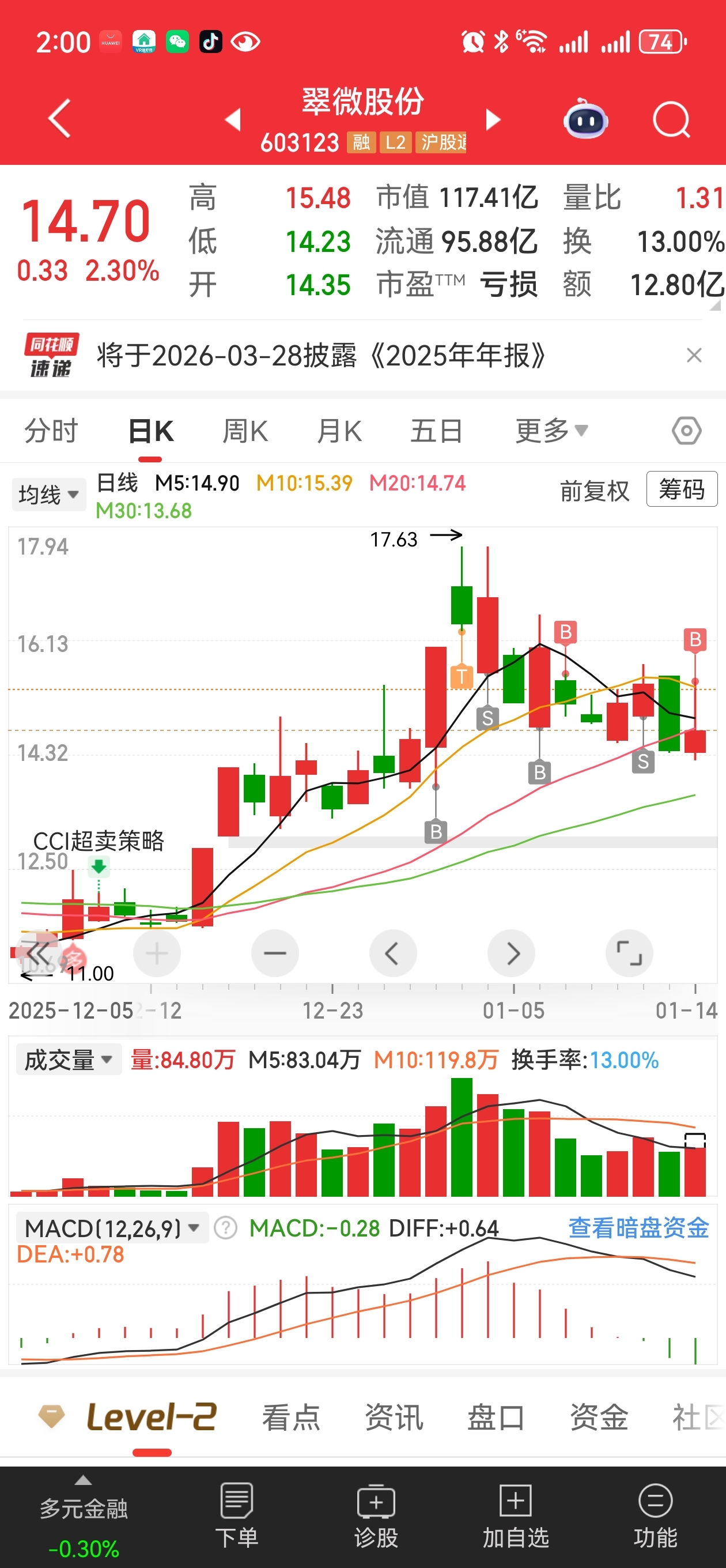The image size is (726, 1568).
Task: Zoom out the K-line chart with minus
Action: [275, 953]
